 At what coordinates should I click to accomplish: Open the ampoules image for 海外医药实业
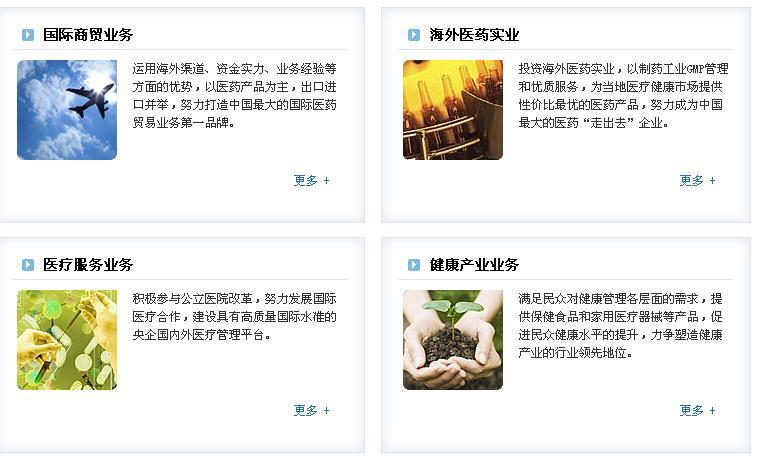[453, 110]
